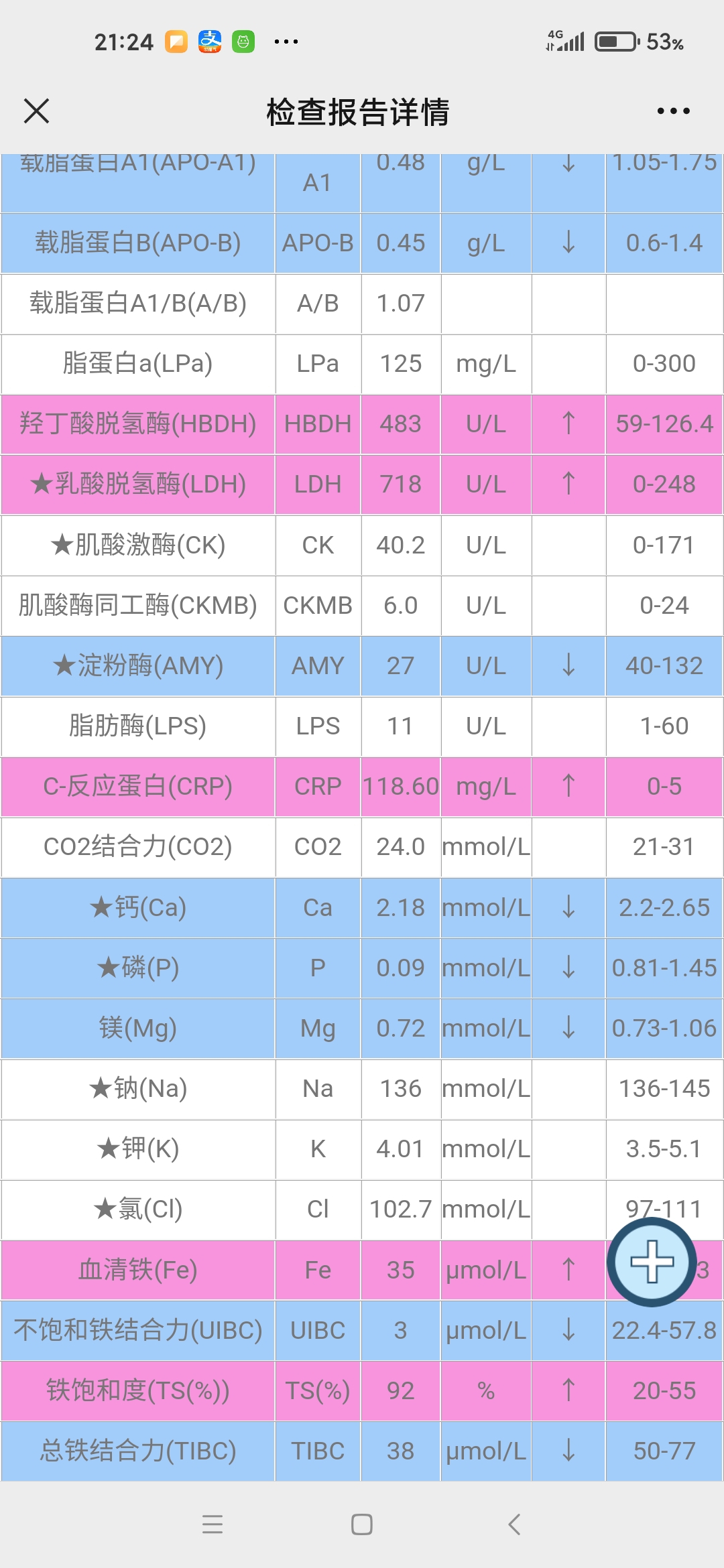The height and width of the screenshot is (1568, 724).
Task: Tap the system home button
Action: click(x=362, y=1524)
